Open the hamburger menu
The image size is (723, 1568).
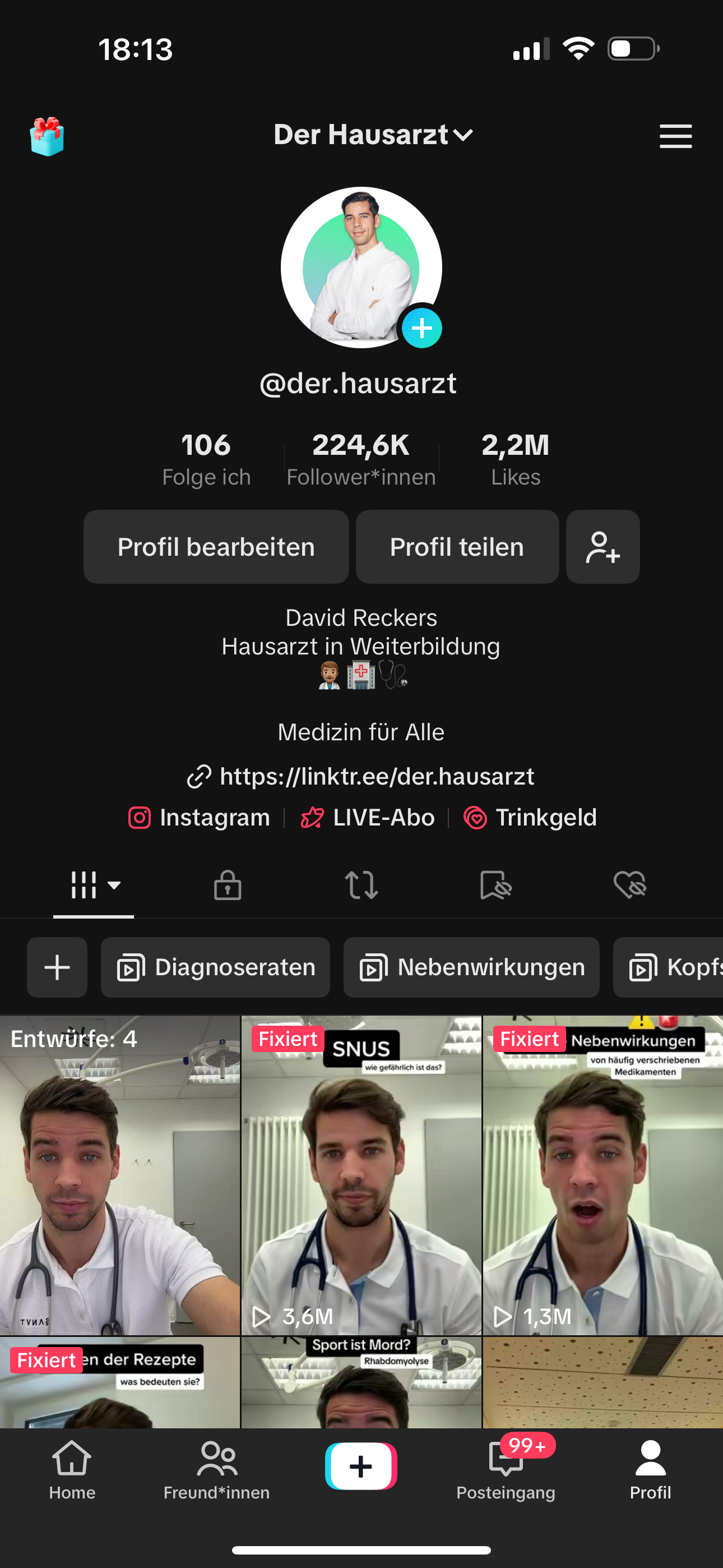[675, 136]
